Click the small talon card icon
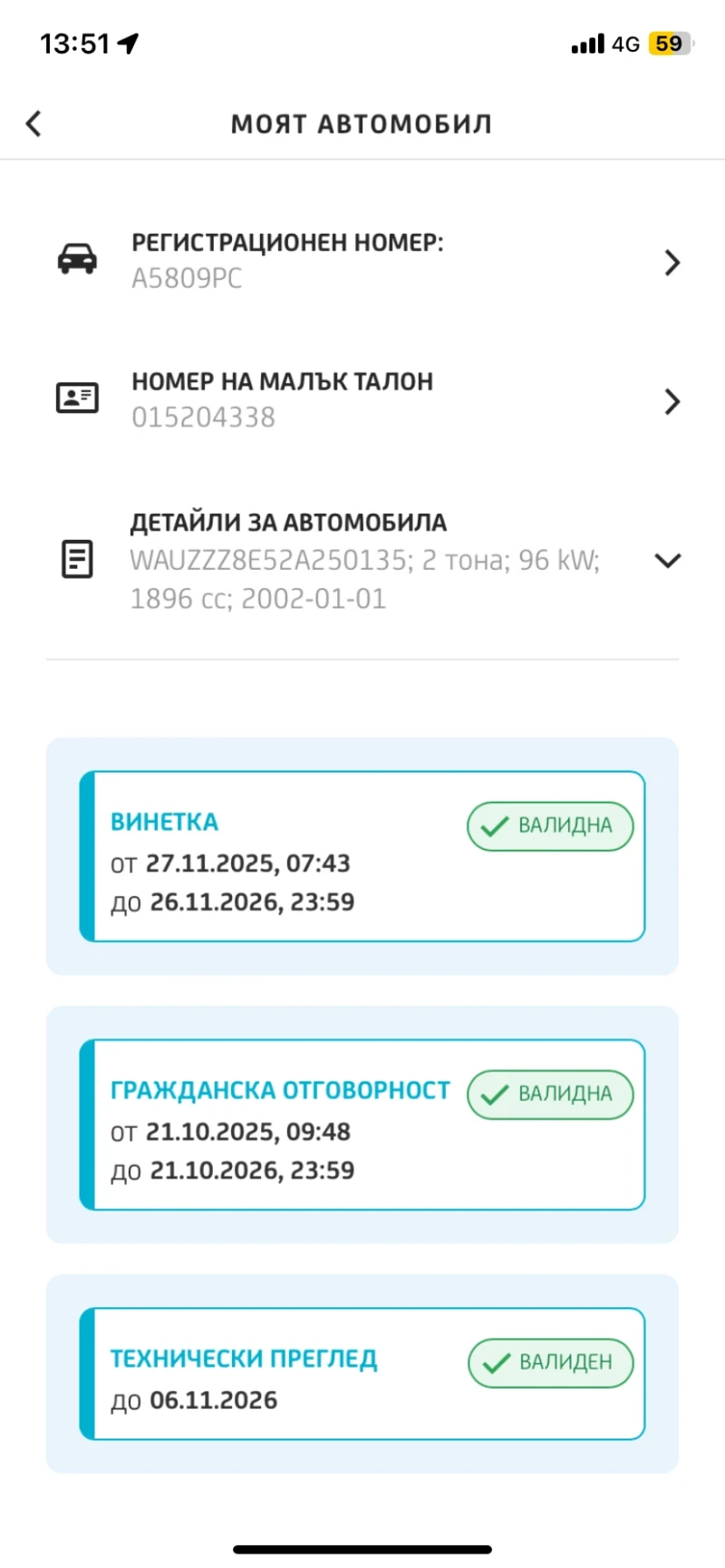 77,397
